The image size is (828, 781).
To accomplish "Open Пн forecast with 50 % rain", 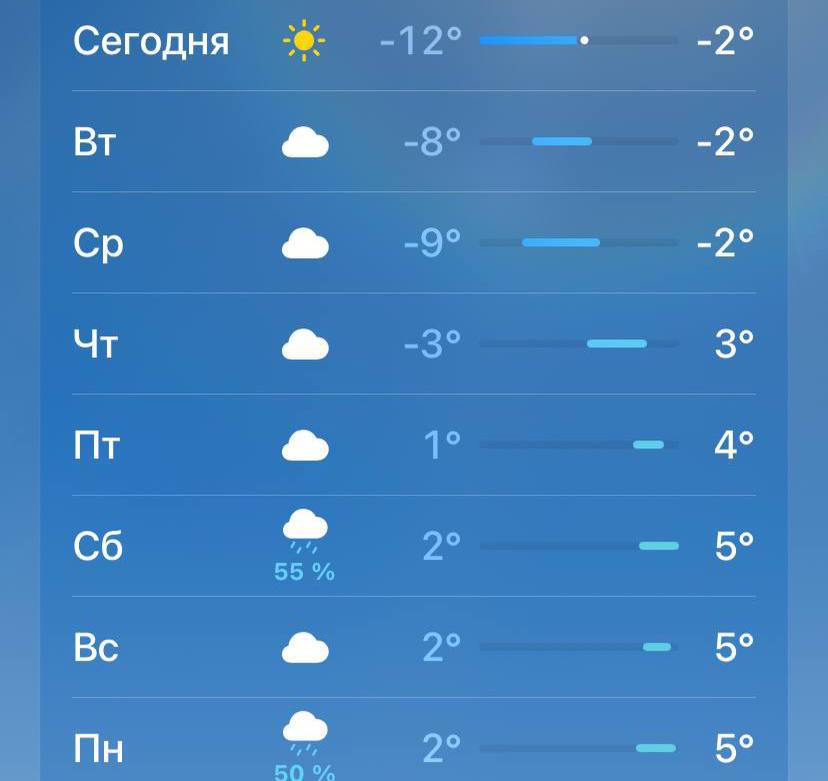I will click(x=414, y=747).
